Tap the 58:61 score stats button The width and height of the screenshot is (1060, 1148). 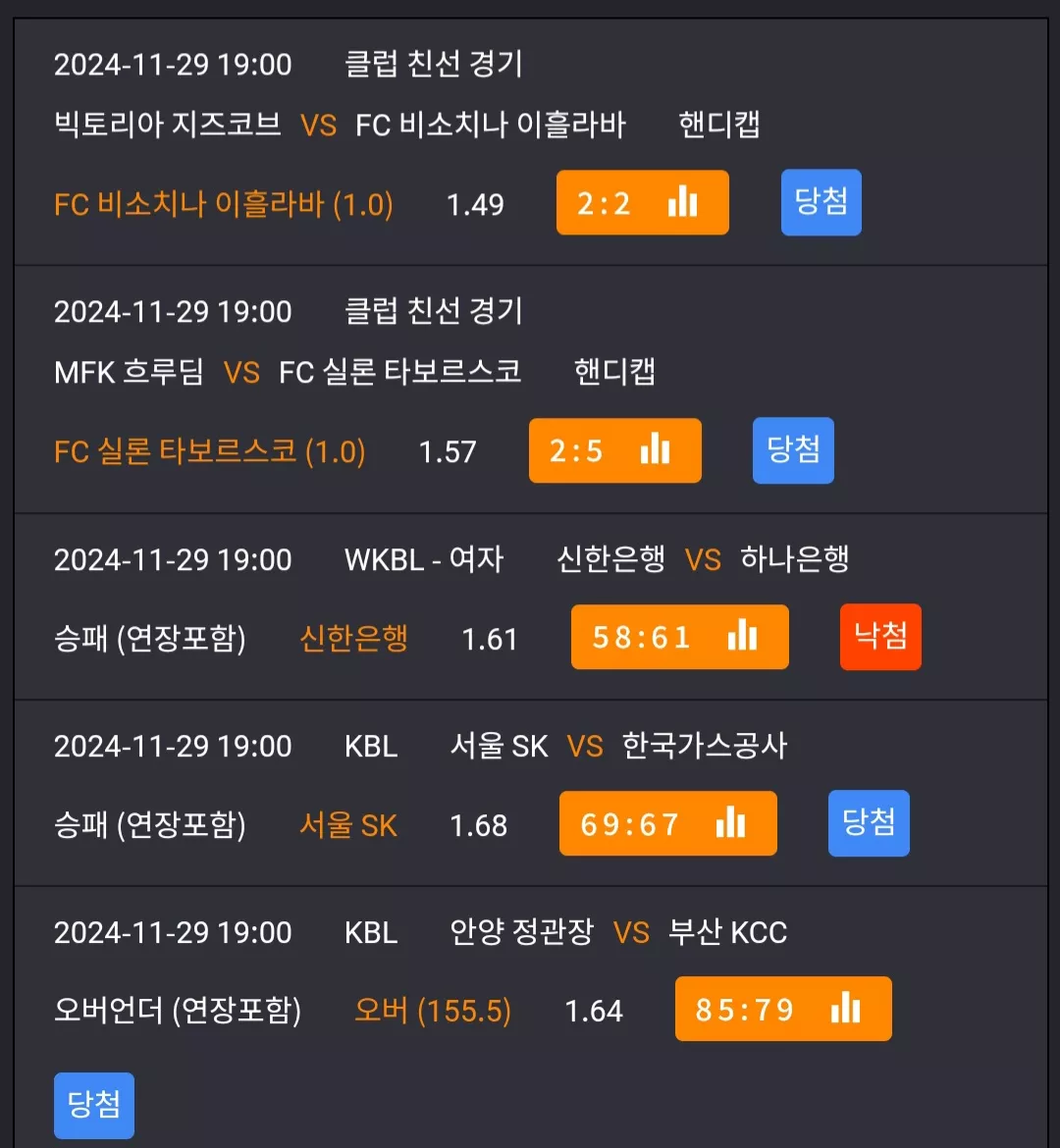tap(680, 637)
